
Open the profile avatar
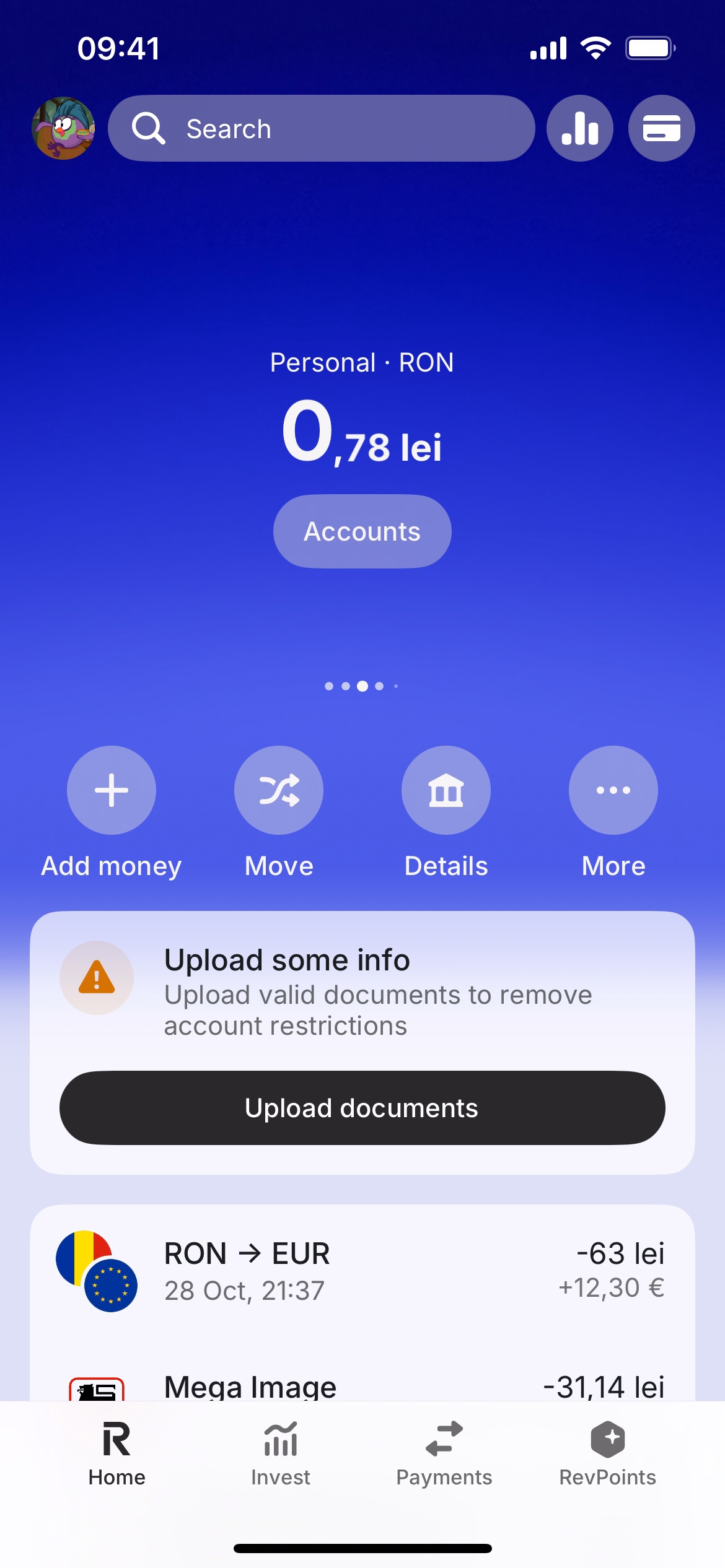[63, 128]
